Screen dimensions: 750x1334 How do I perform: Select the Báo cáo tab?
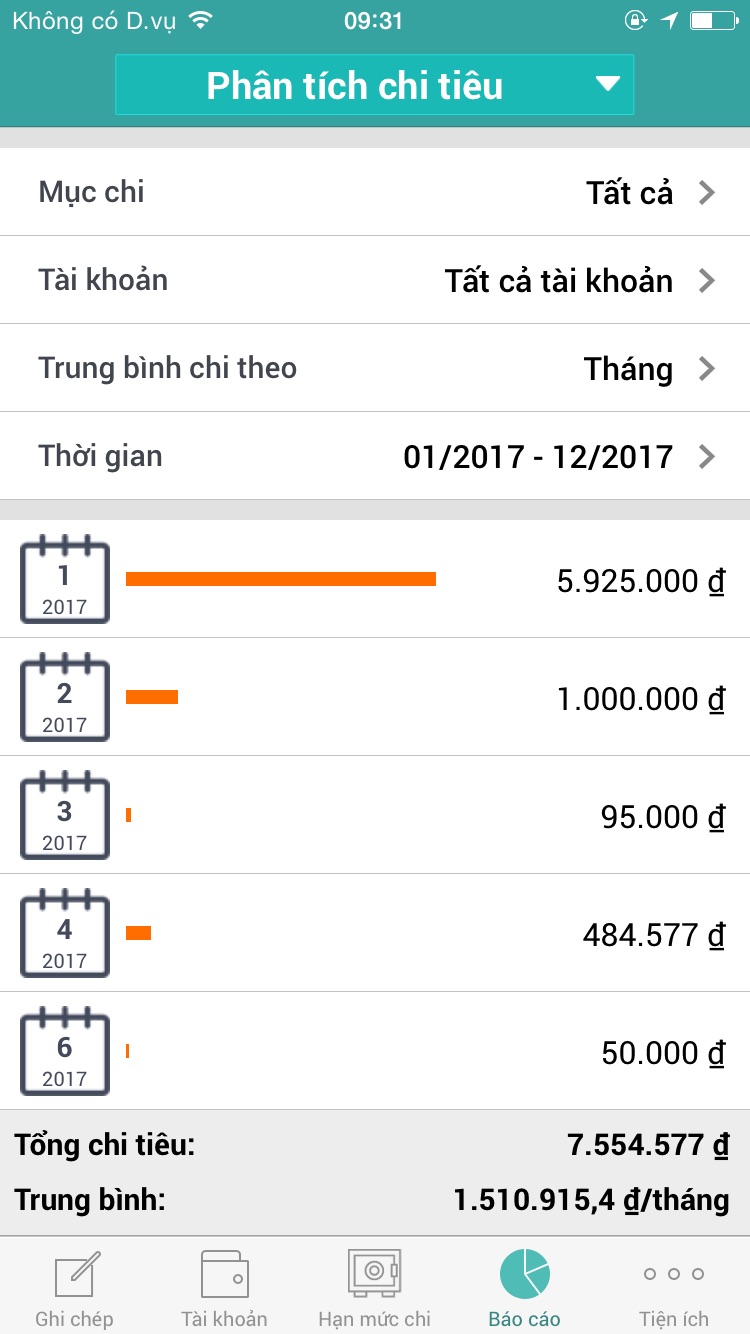tap(524, 1286)
